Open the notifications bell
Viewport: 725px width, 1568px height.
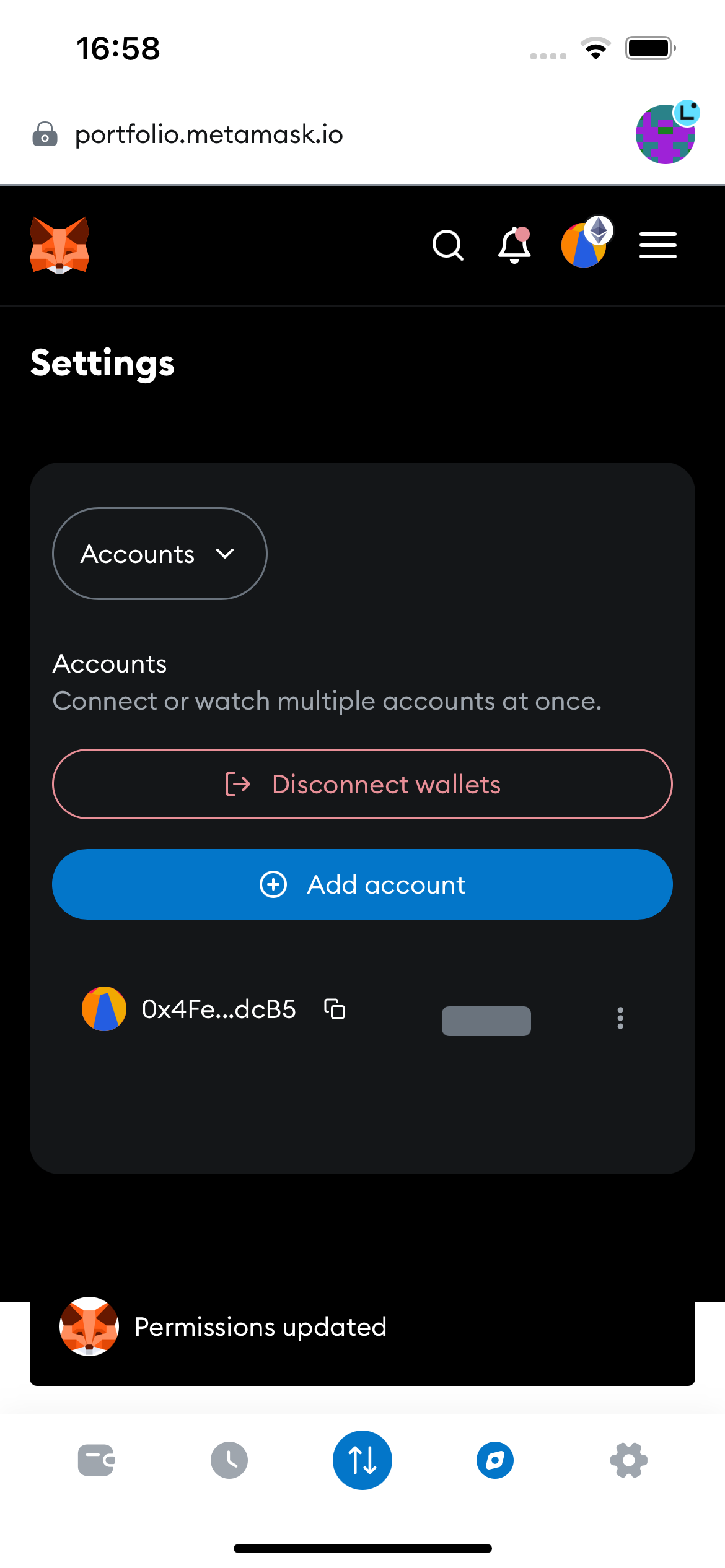point(514,245)
